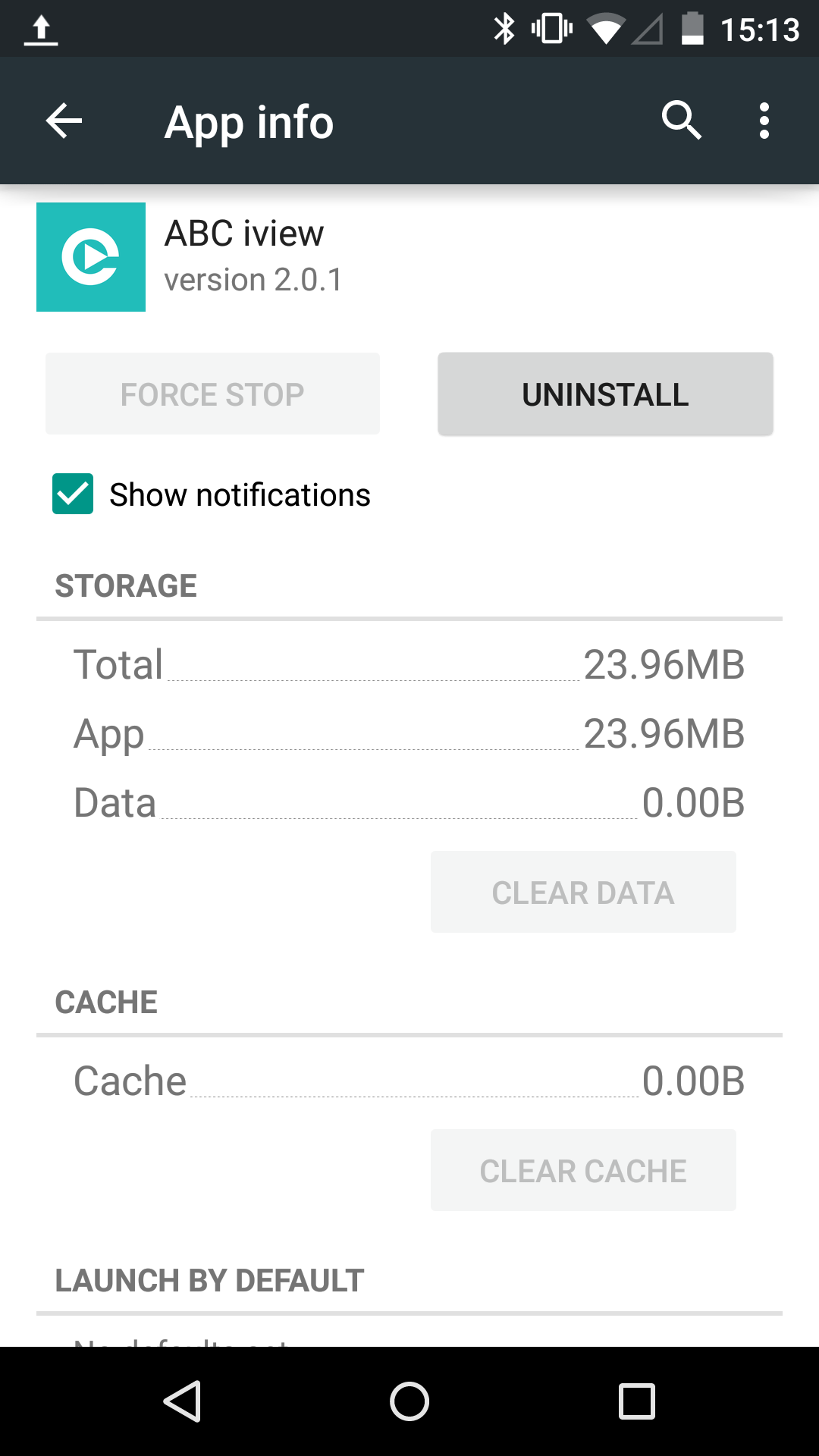This screenshot has height=1456, width=819.
Task: Open the overflow menu
Action: tap(764, 121)
